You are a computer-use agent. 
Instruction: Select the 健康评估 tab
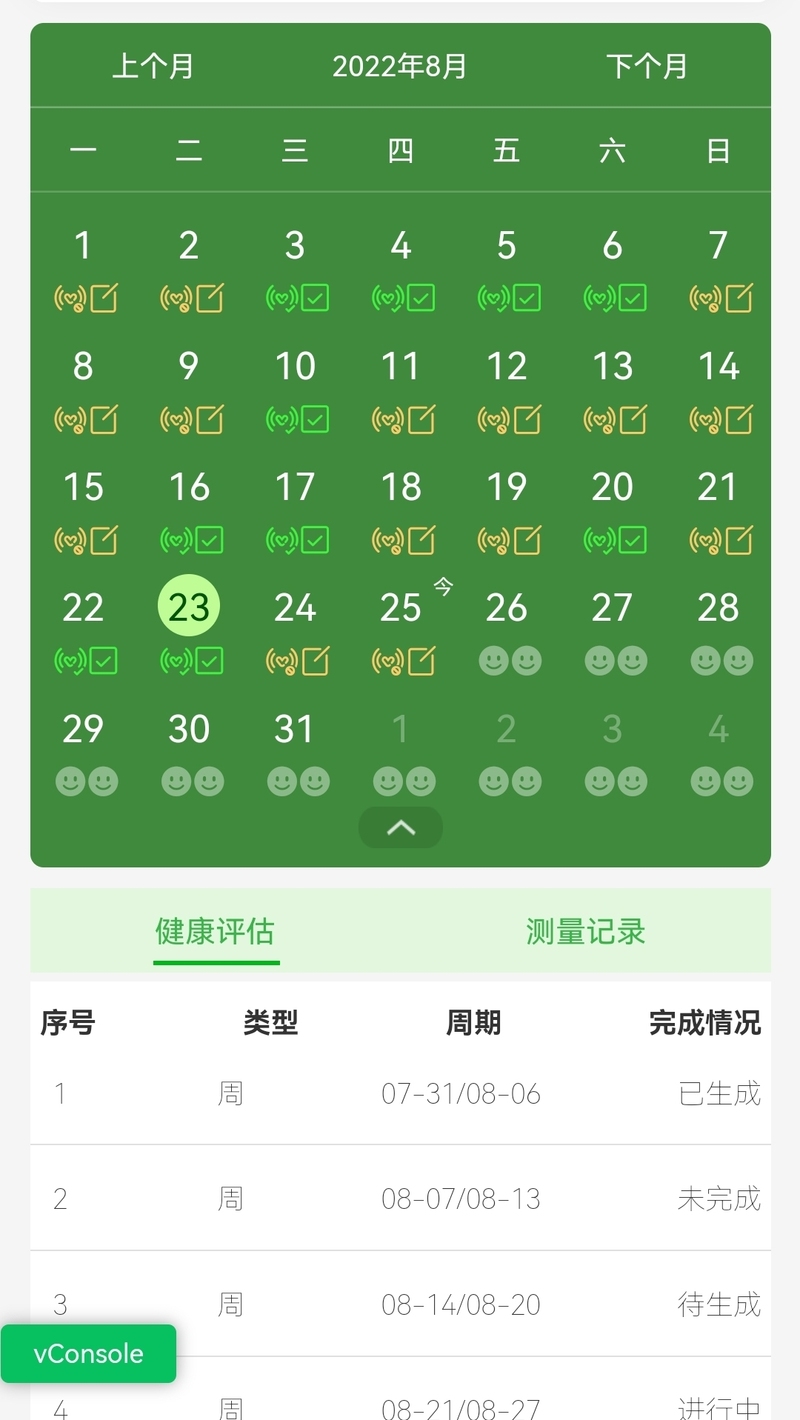(x=215, y=931)
